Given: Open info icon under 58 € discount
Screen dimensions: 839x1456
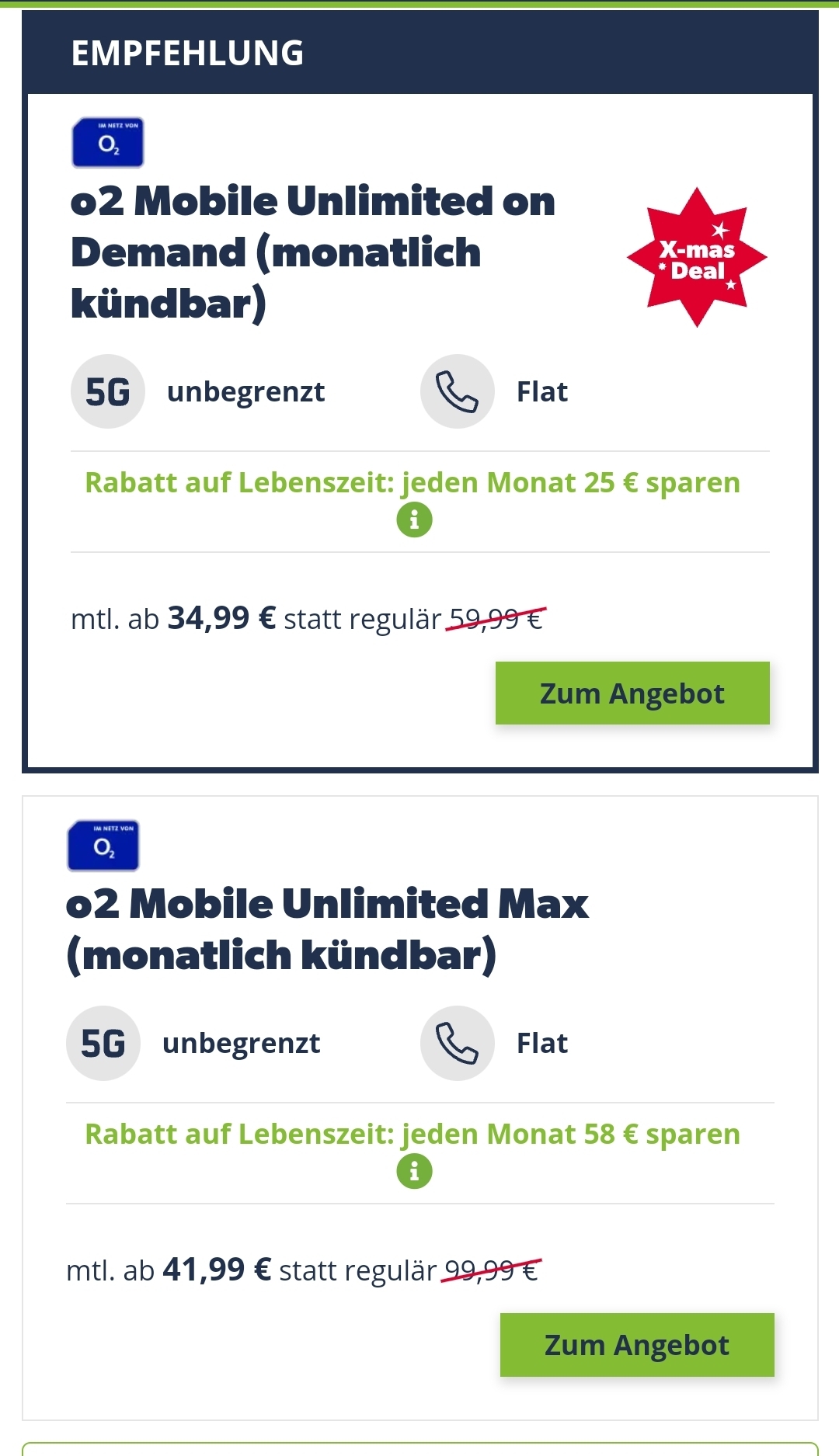Looking at the screenshot, I should tap(414, 1171).
